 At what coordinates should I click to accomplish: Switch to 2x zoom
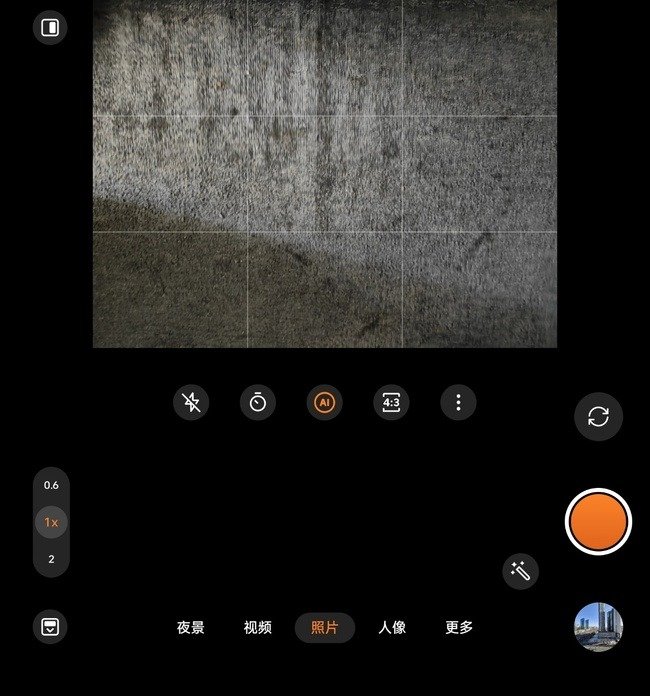point(51,559)
